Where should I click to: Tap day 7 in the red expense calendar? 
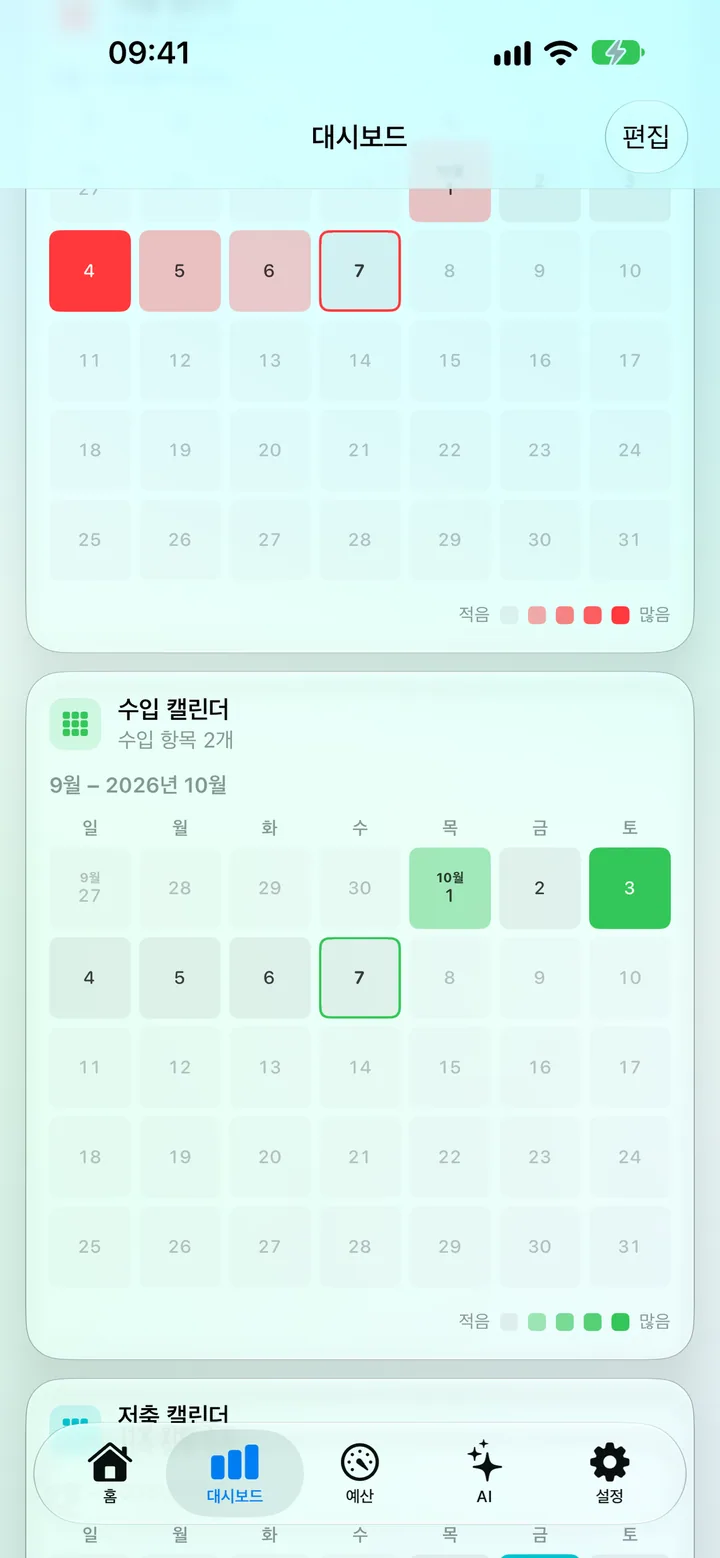360,271
